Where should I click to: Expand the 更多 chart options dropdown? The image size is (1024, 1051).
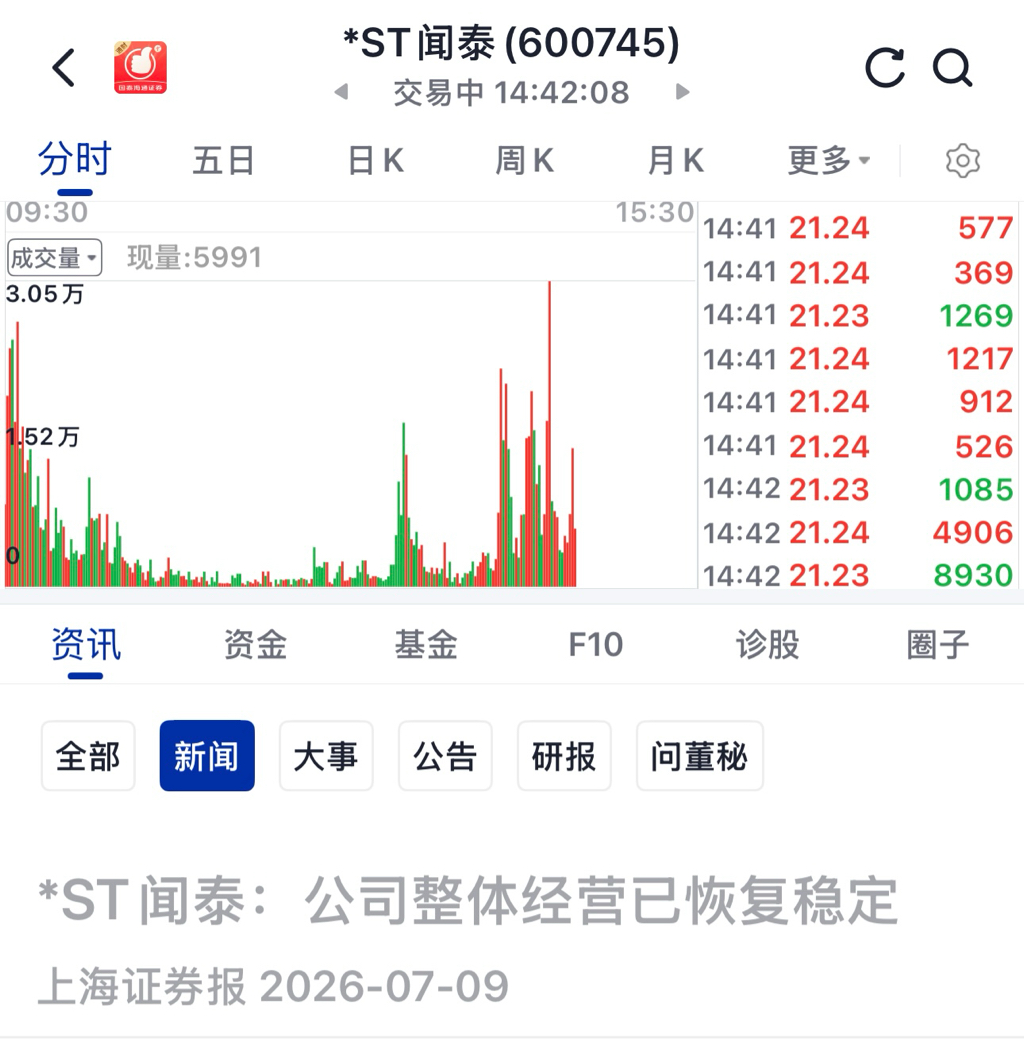pos(828,161)
